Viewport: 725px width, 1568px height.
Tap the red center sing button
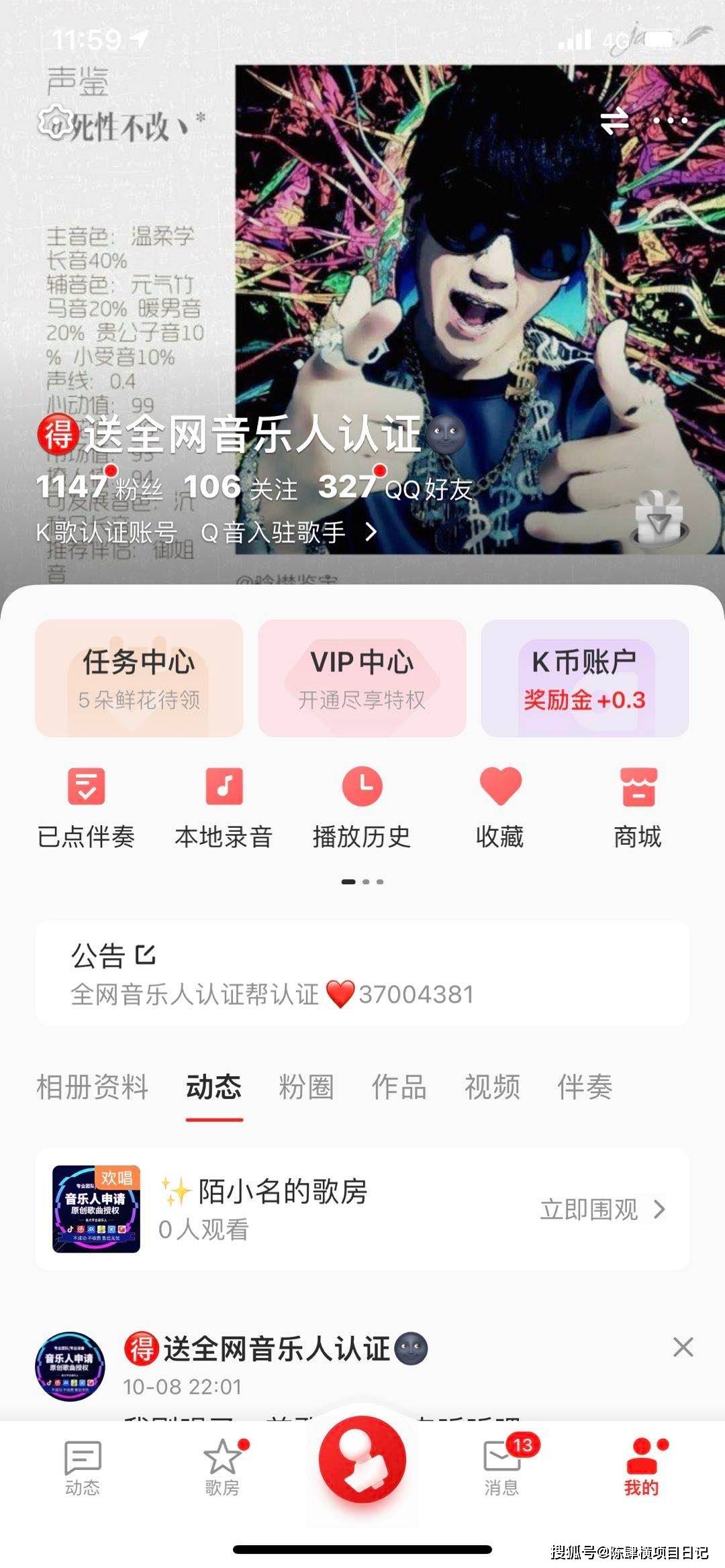362,1459
